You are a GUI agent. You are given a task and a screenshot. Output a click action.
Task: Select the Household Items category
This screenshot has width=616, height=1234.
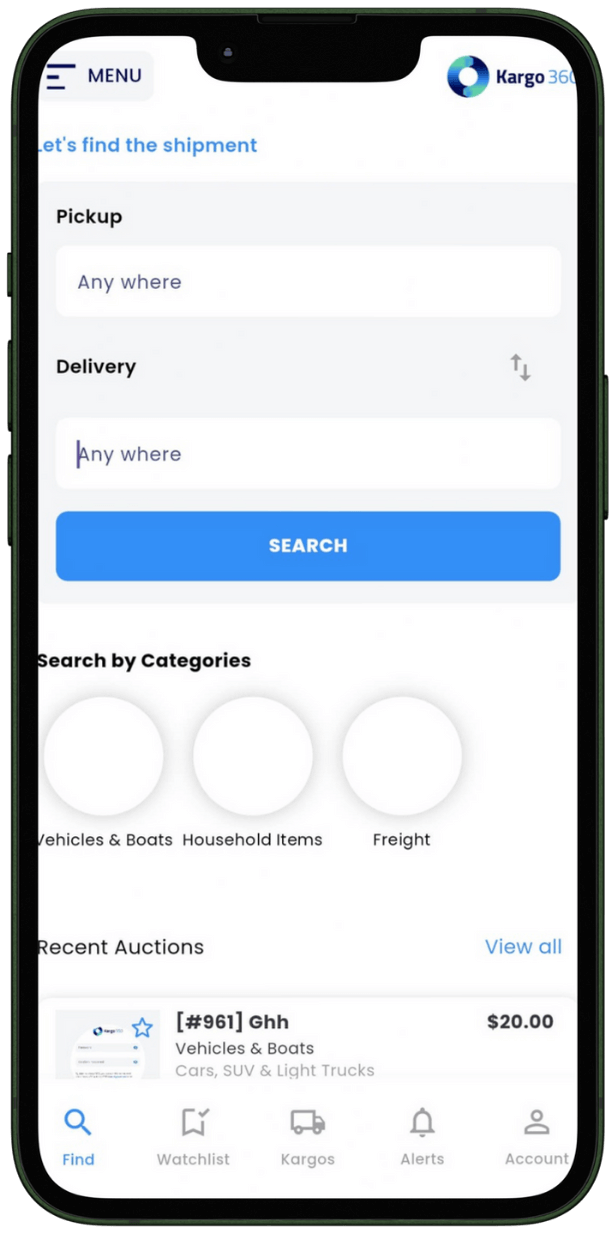pos(253,757)
